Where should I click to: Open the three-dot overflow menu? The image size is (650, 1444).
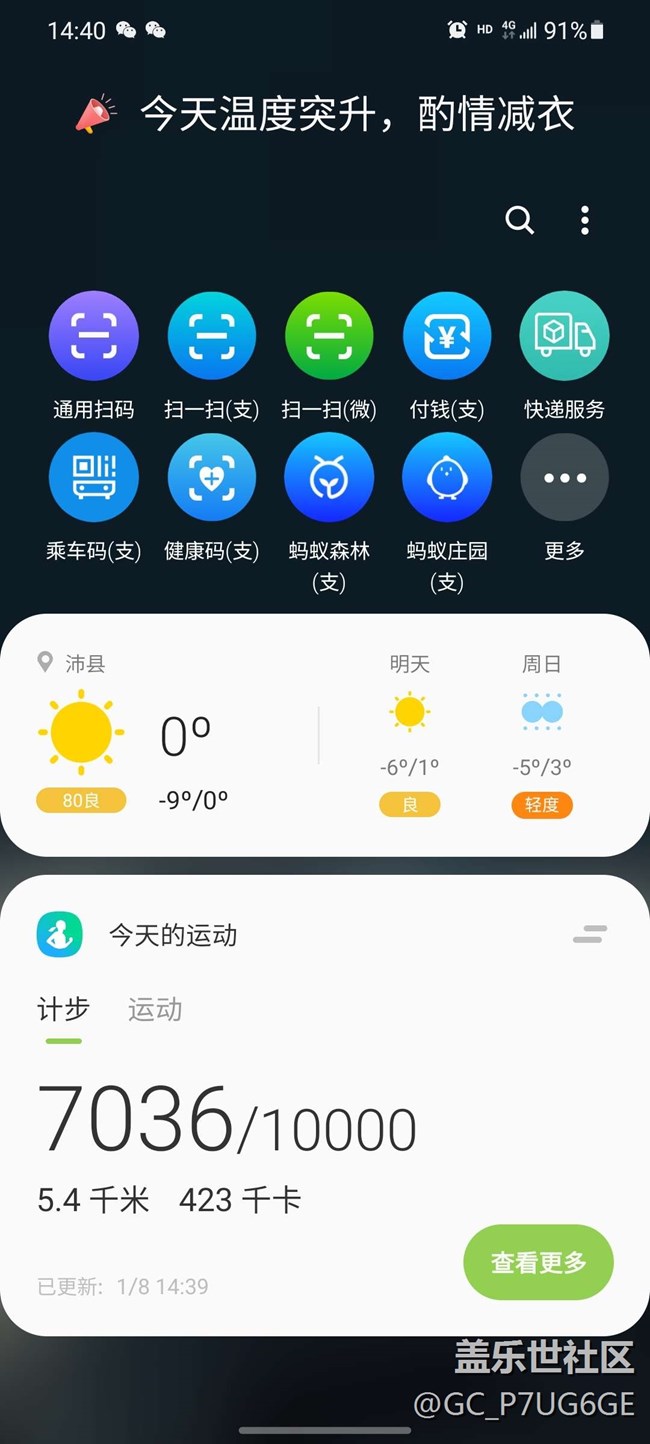coord(584,220)
